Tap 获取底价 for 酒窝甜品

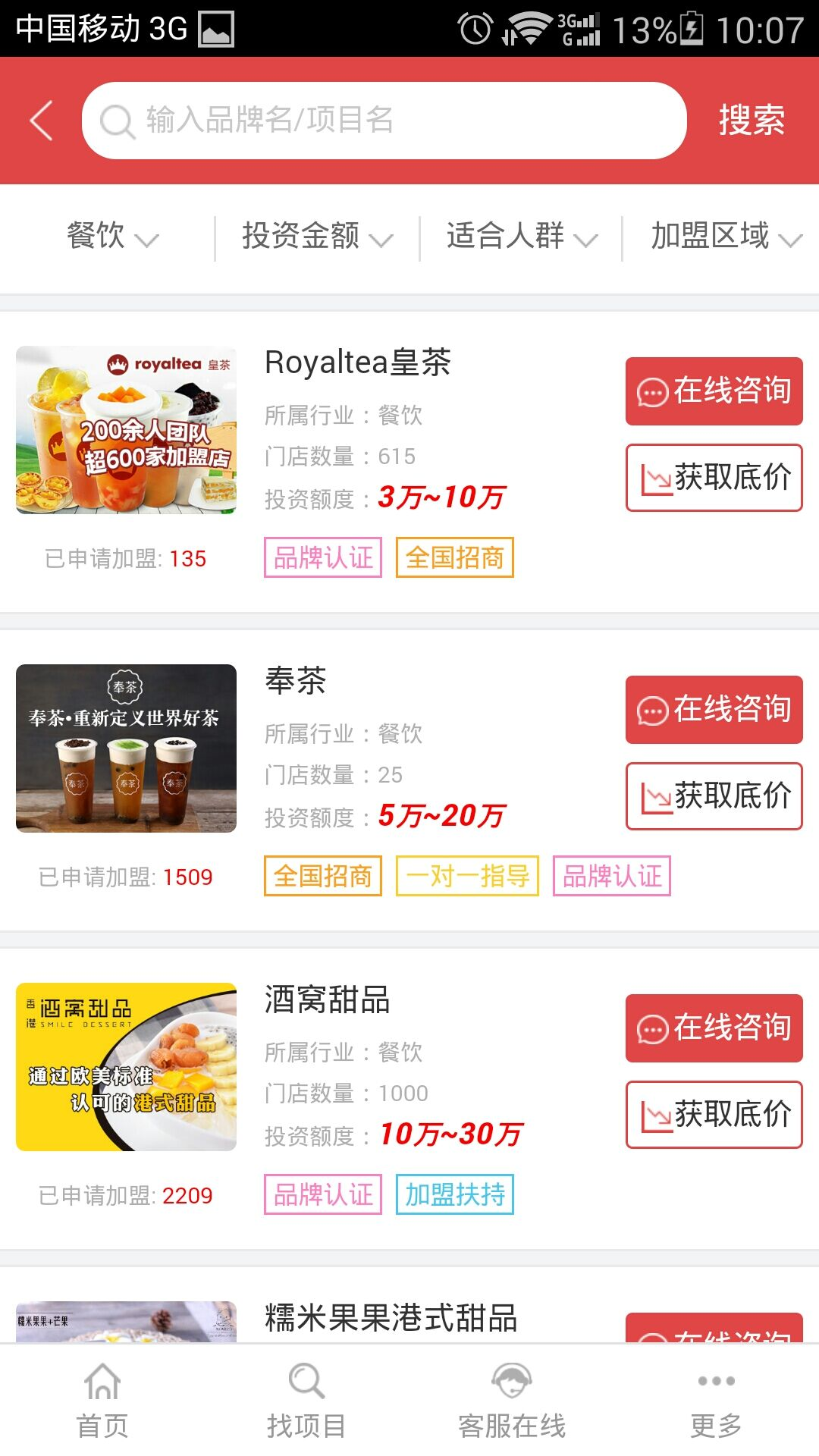[x=714, y=1115]
